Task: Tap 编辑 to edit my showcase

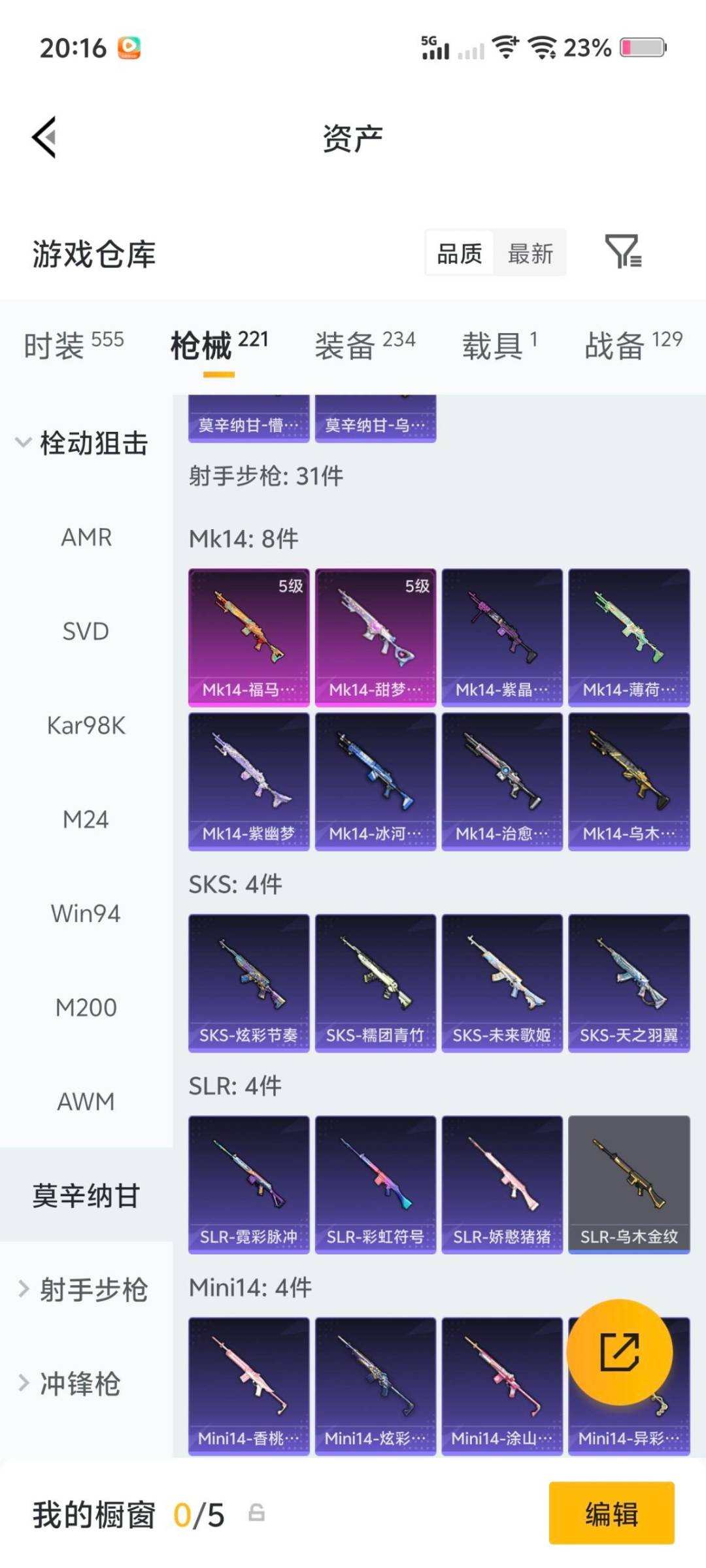Action: point(611,1513)
